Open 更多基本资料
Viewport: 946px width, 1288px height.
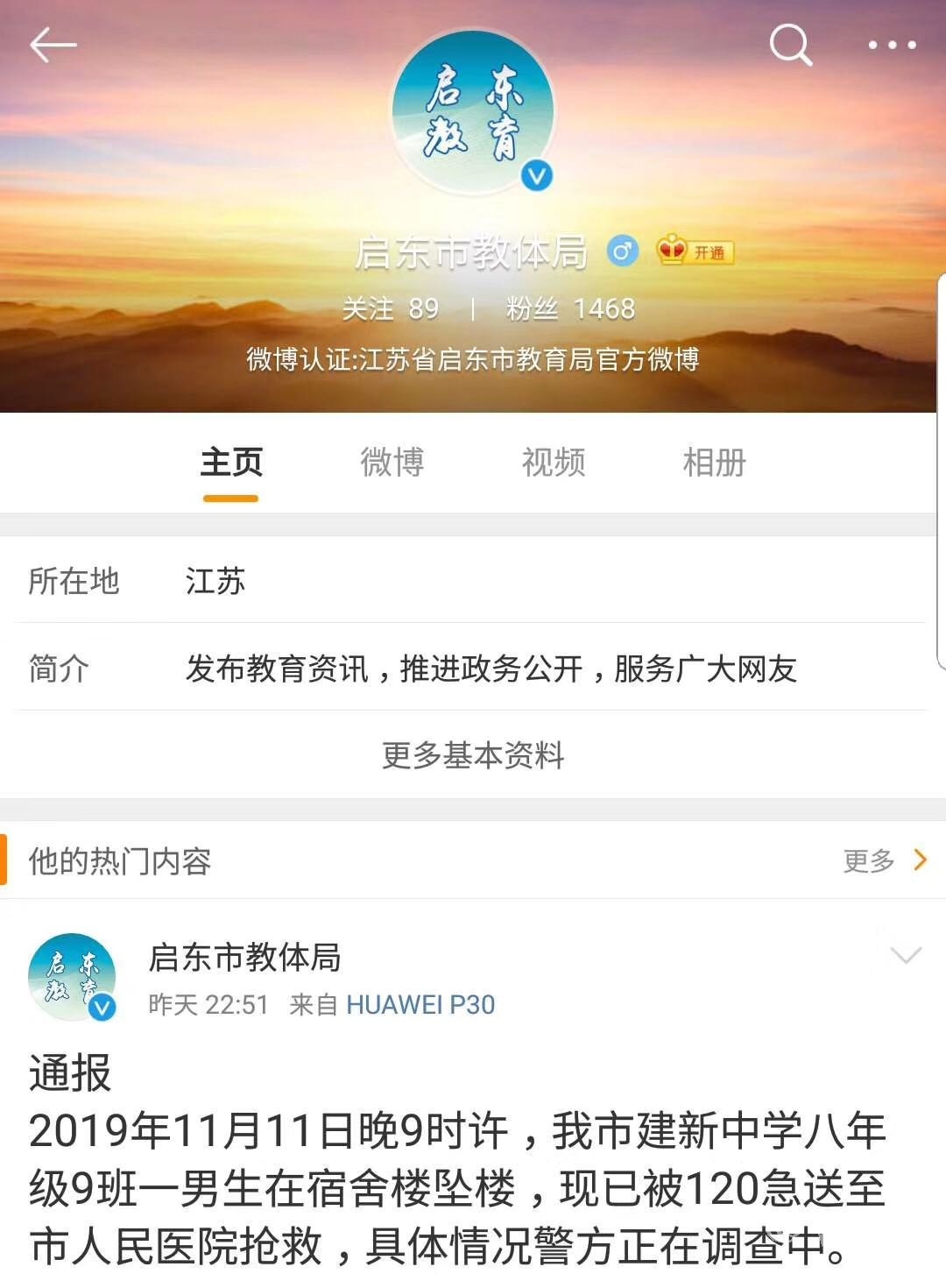(473, 754)
